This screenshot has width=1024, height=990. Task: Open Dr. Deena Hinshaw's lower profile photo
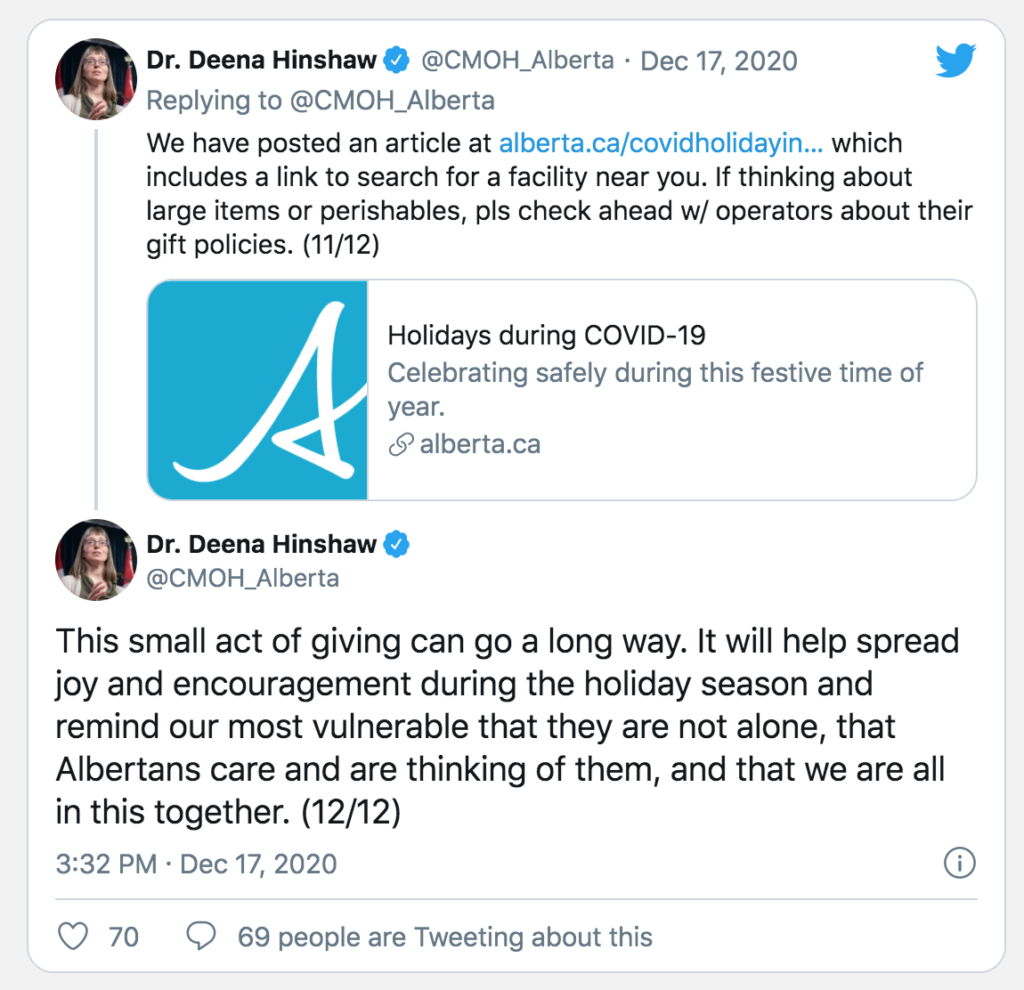coord(95,559)
